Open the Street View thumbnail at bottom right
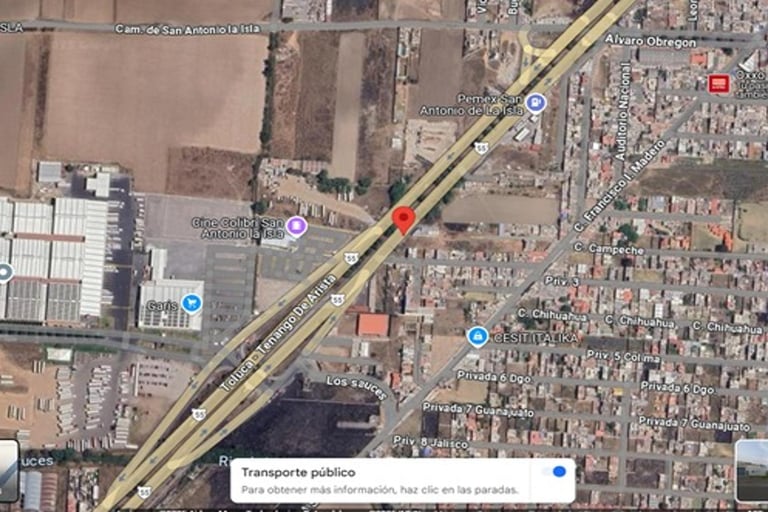Screen dimensions: 768x512 [x=752, y=470]
